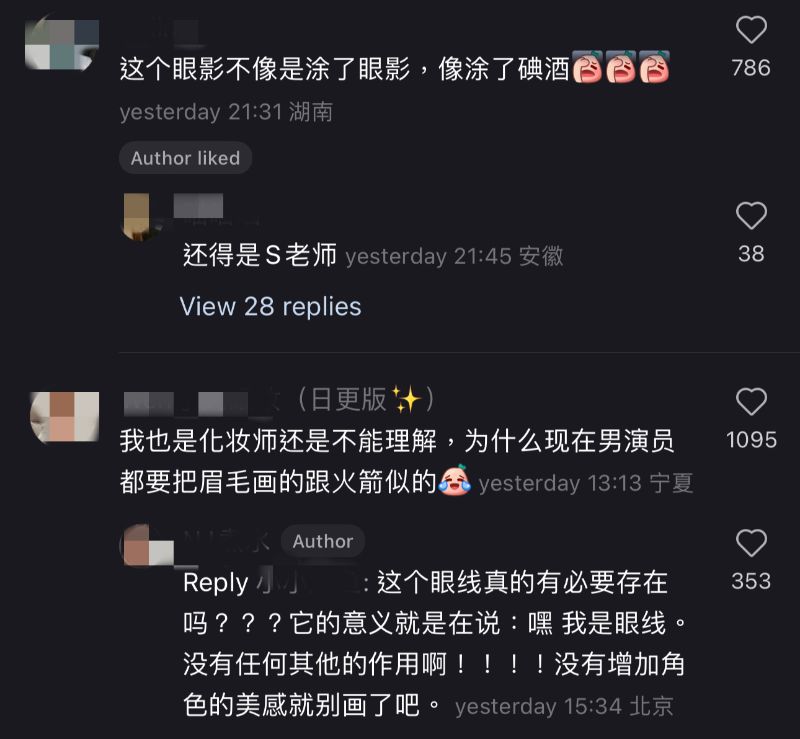
Task: Like the reply 还得是S老师
Action: (x=751, y=216)
